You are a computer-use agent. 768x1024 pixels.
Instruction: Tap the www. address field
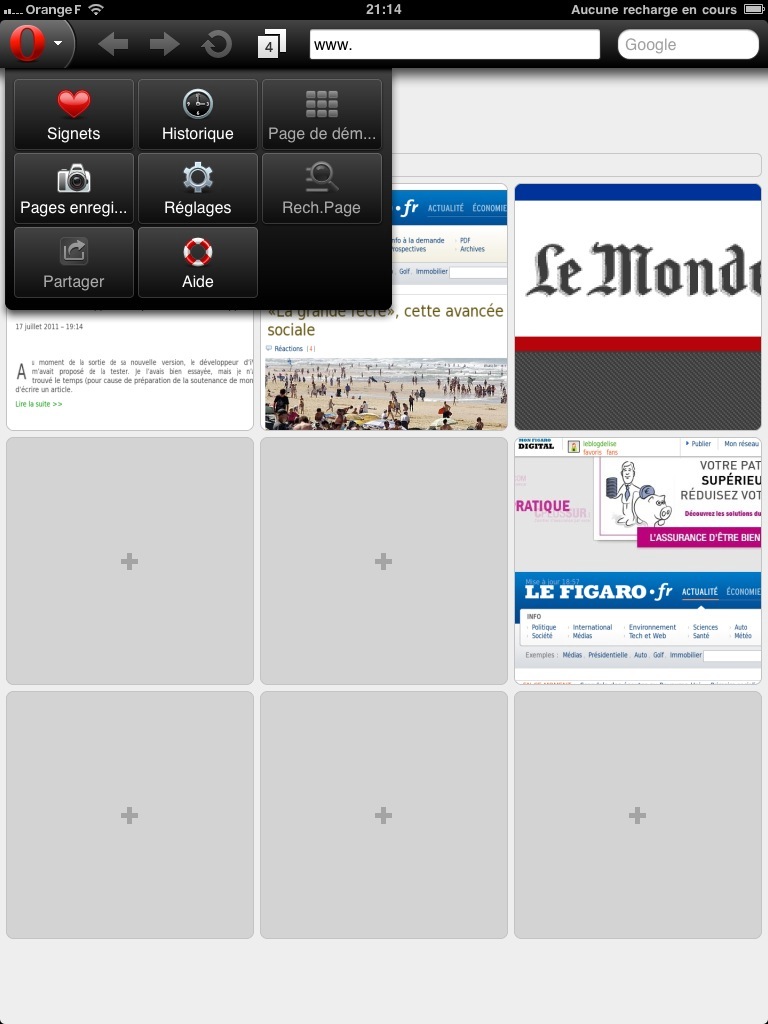[x=454, y=45]
